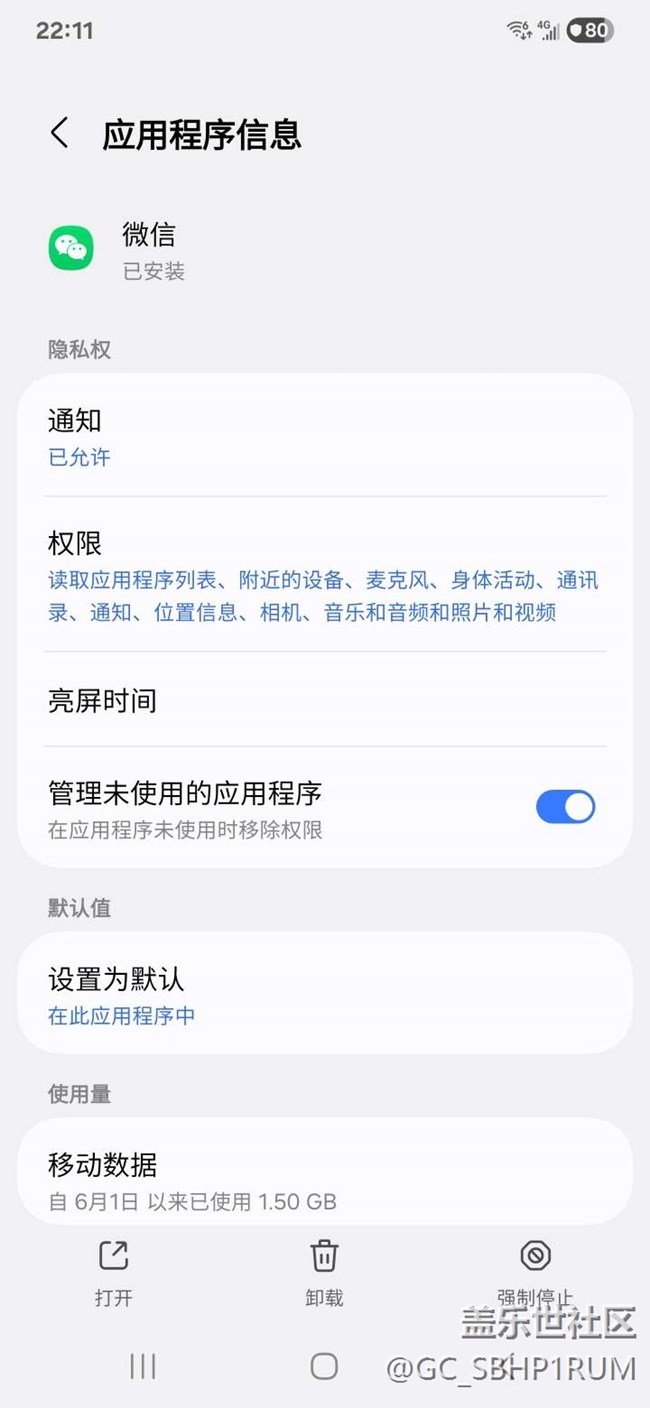Open the 权限 permissions row
The image size is (650, 1408).
[x=325, y=575]
